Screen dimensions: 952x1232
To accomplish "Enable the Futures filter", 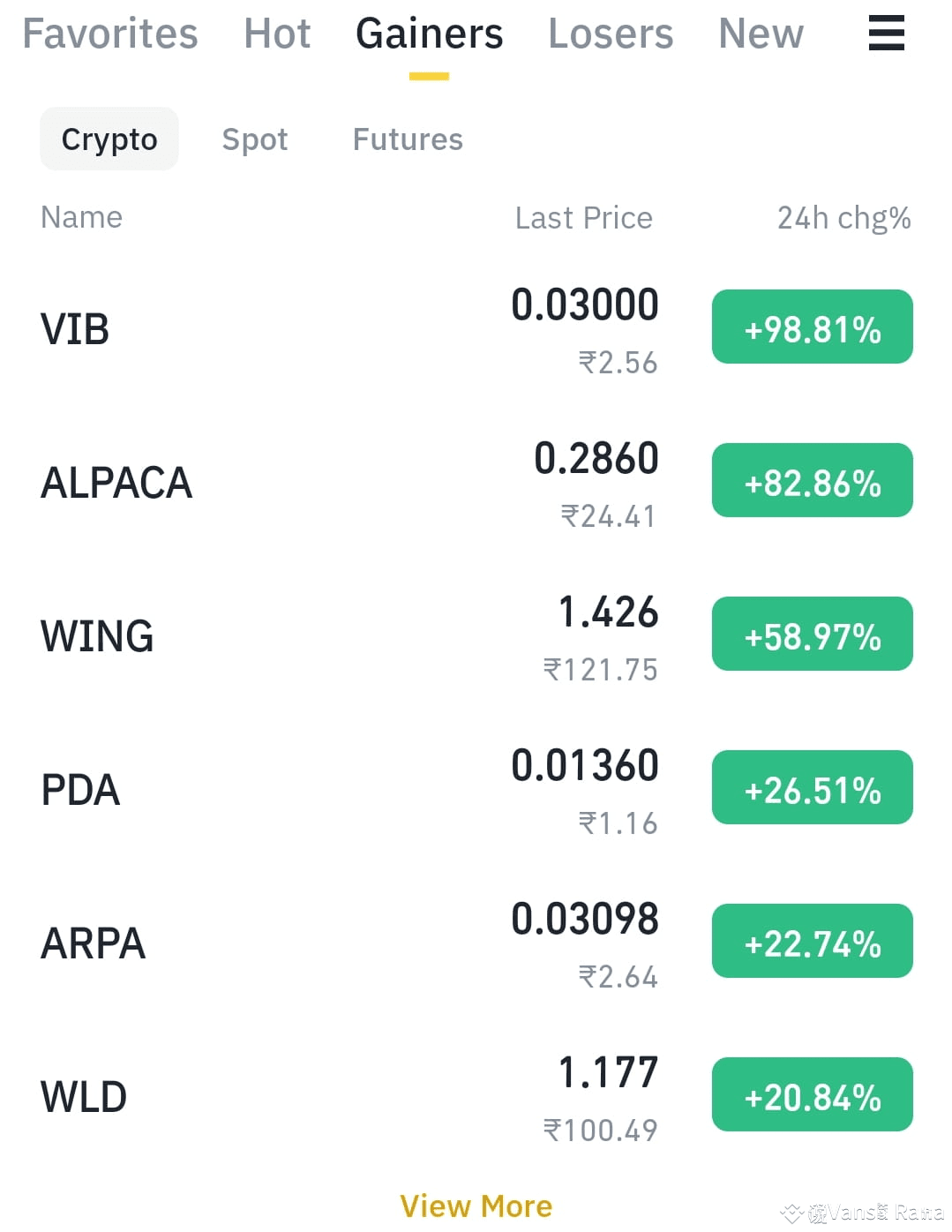I will tap(408, 139).
